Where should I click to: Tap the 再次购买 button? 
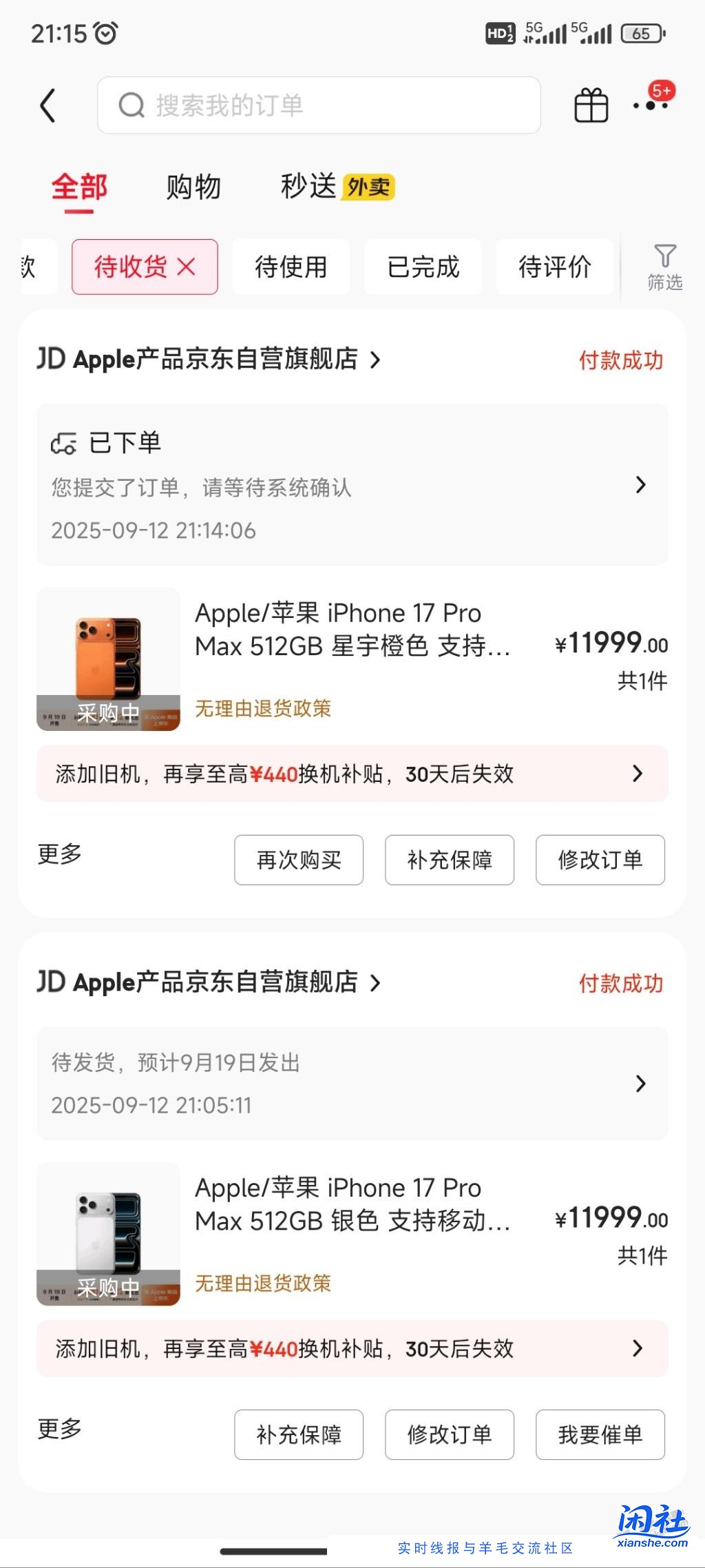pyautogui.click(x=299, y=860)
